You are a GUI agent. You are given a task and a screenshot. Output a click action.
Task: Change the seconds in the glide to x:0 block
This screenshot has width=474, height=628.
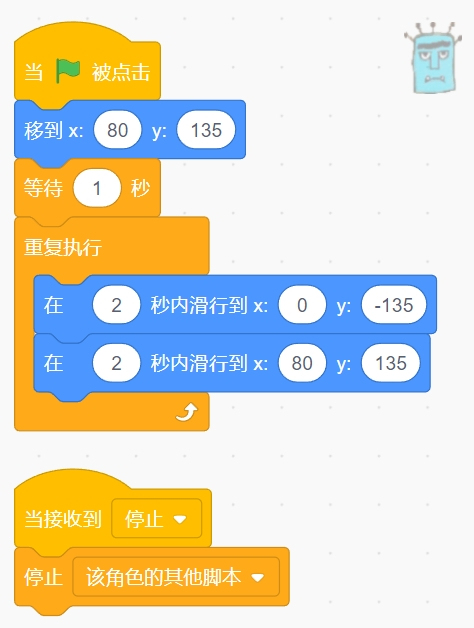click(116, 305)
